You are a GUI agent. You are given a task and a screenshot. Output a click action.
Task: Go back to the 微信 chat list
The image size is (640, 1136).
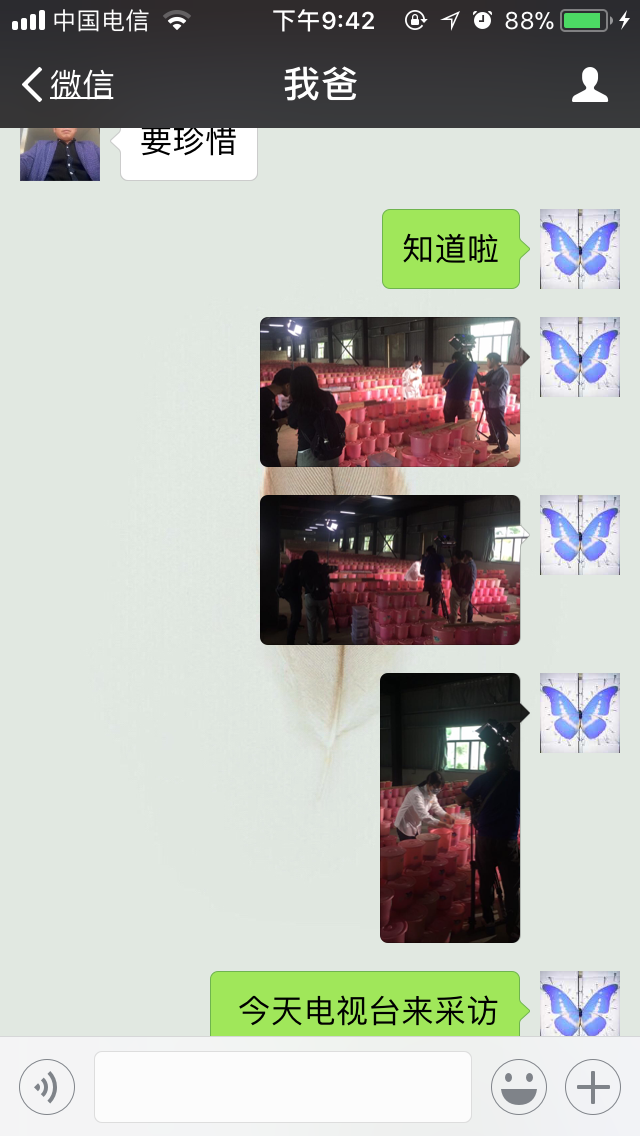click(66, 85)
